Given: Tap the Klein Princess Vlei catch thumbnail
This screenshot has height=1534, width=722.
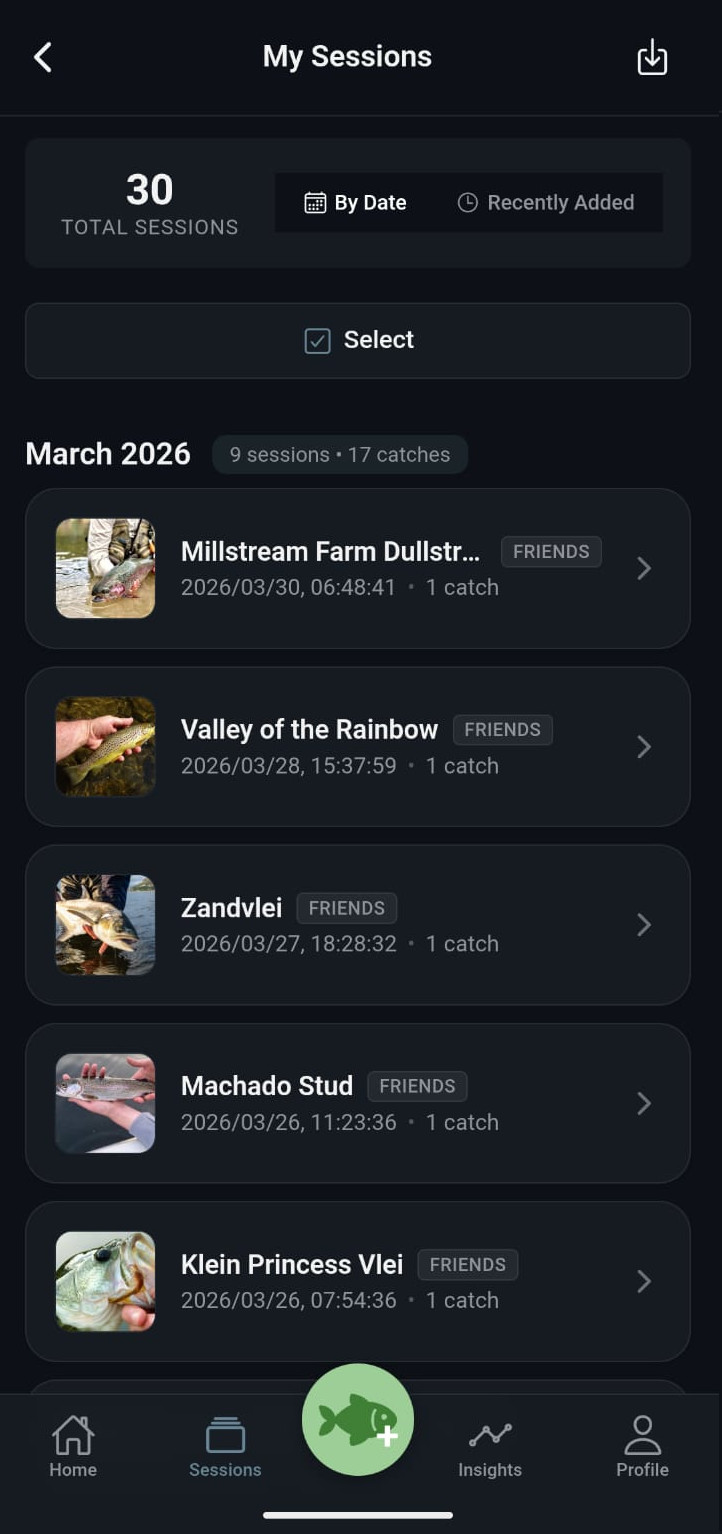Looking at the screenshot, I should [x=105, y=1281].
